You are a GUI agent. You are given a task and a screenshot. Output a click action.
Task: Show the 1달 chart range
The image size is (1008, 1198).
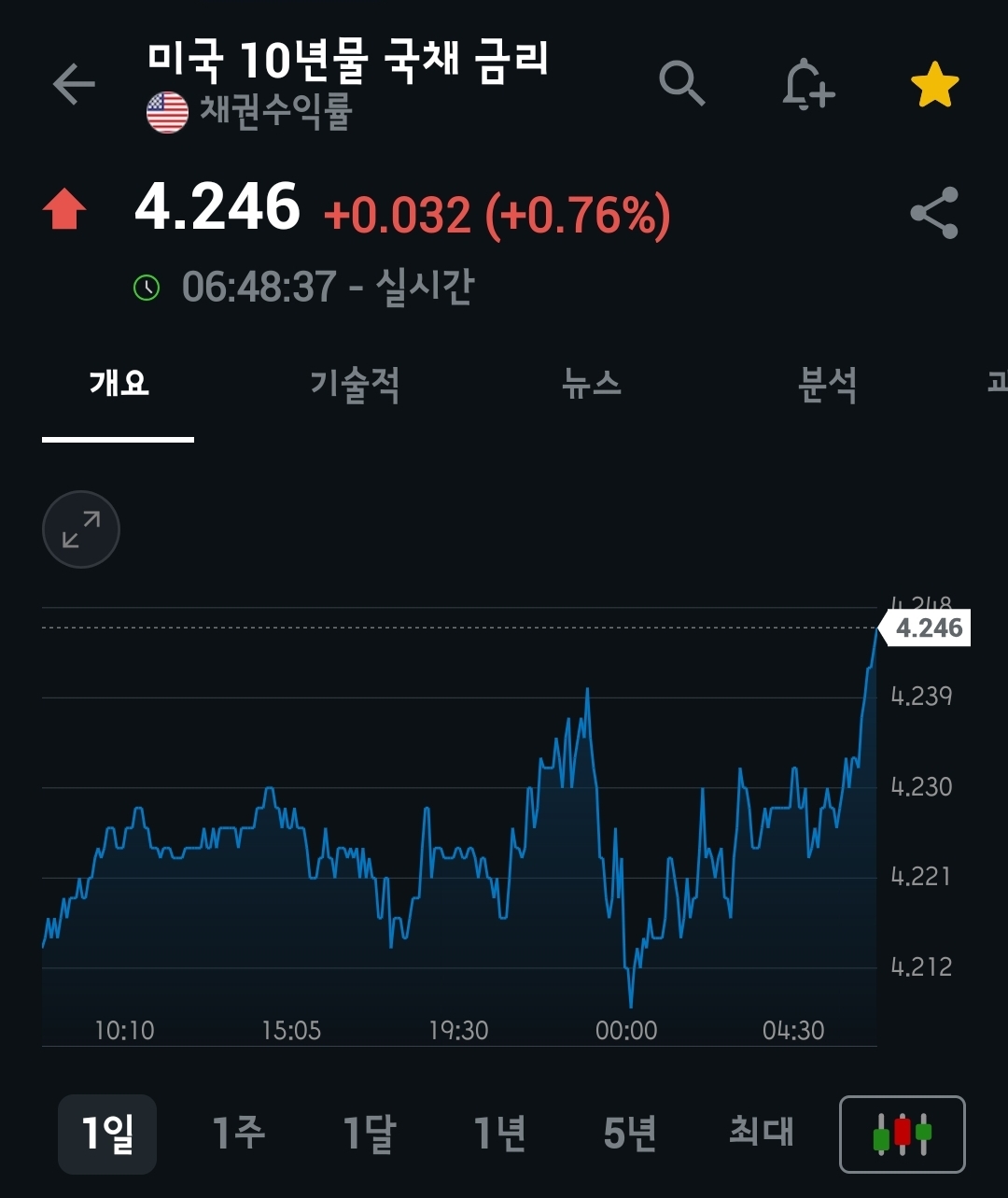[370, 1134]
